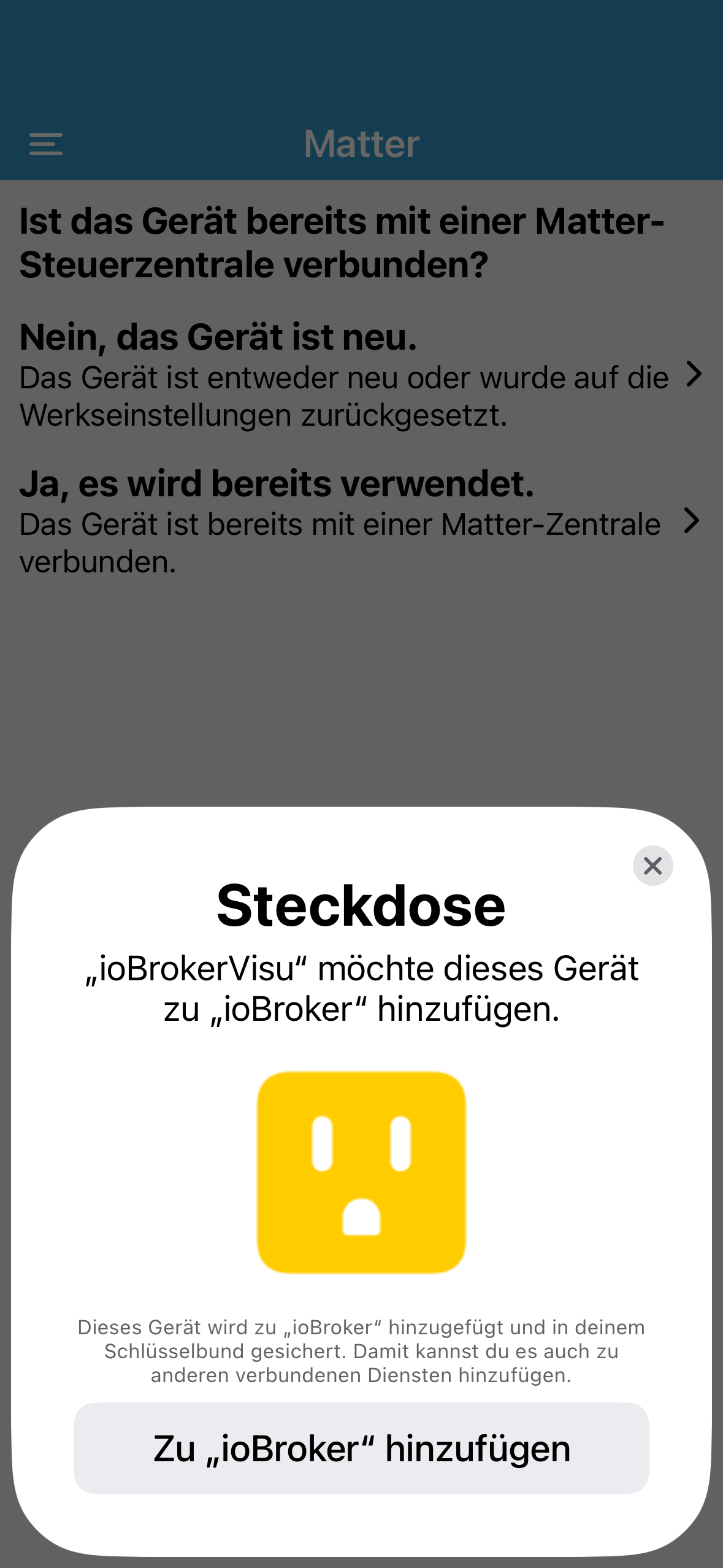Tap Zu „ioBroker“ hinzufügen button
This screenshot has height=1568, width=723.
361,1448
